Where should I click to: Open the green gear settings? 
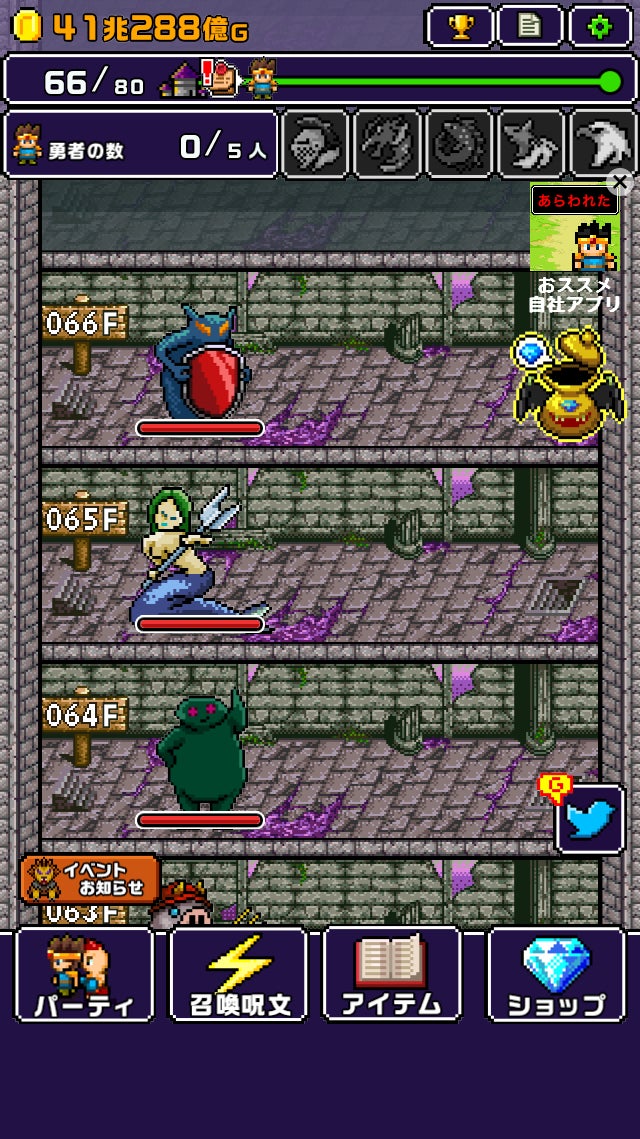click(x=599, y=27)
